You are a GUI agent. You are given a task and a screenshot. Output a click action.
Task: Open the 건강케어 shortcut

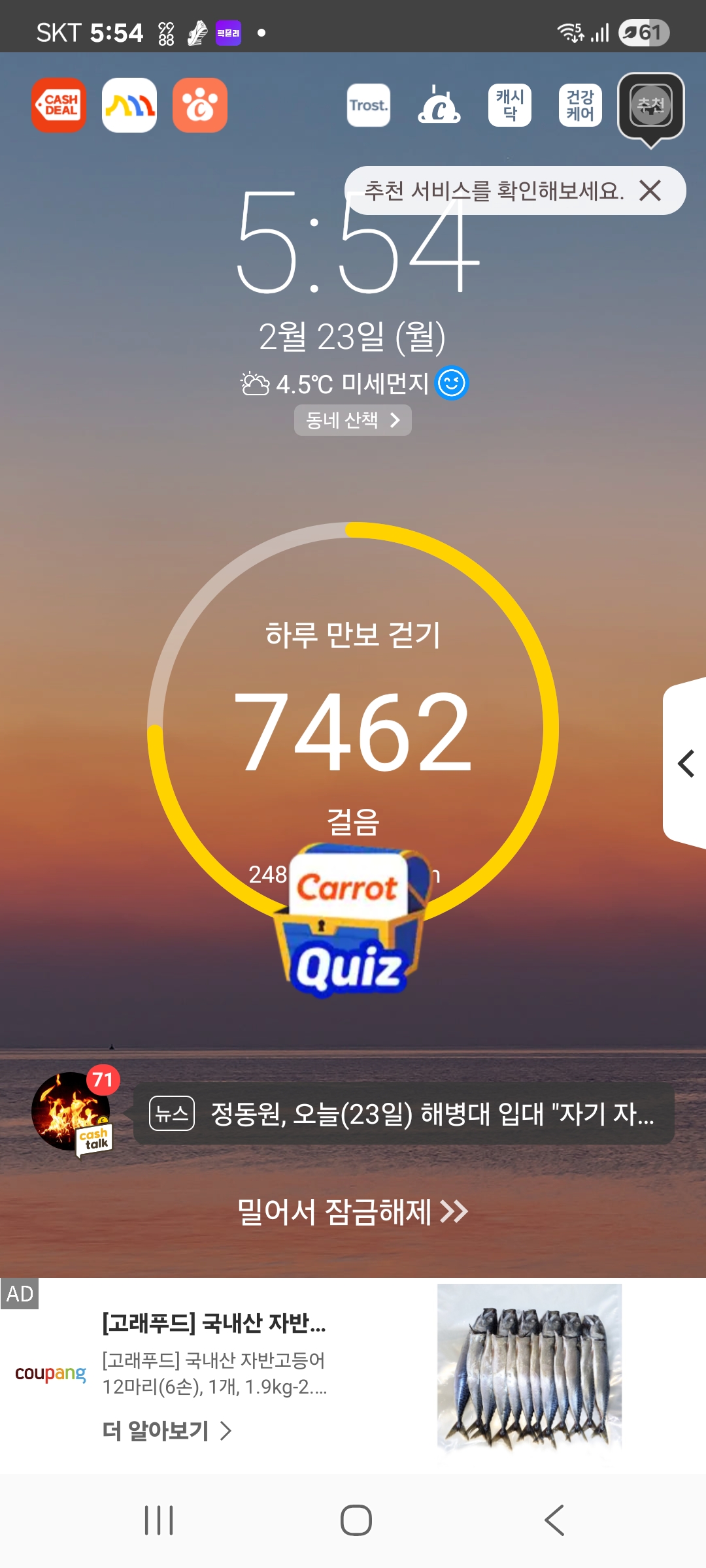coord(580,105)
